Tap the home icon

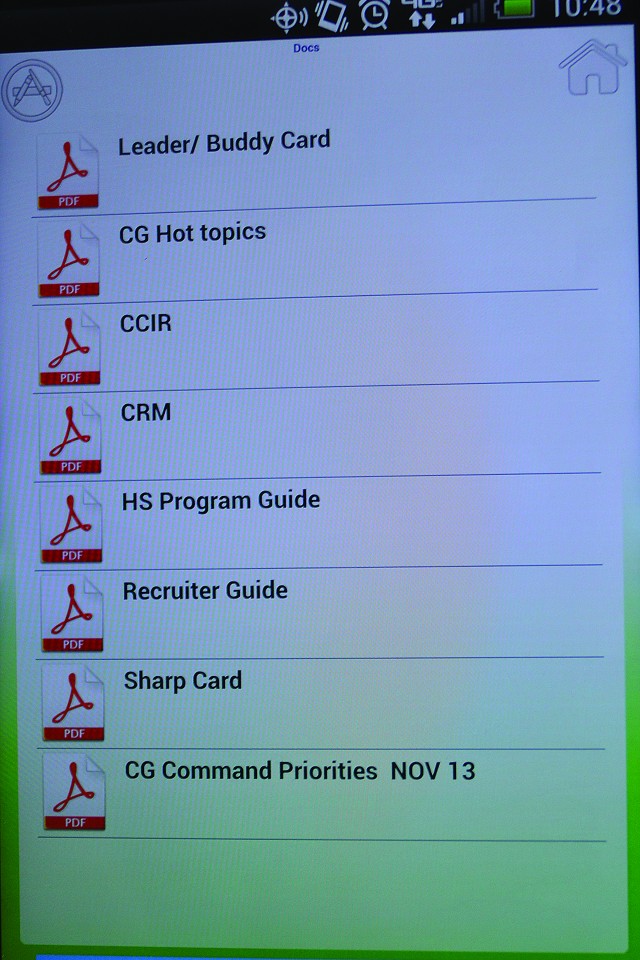click(592, 68)
